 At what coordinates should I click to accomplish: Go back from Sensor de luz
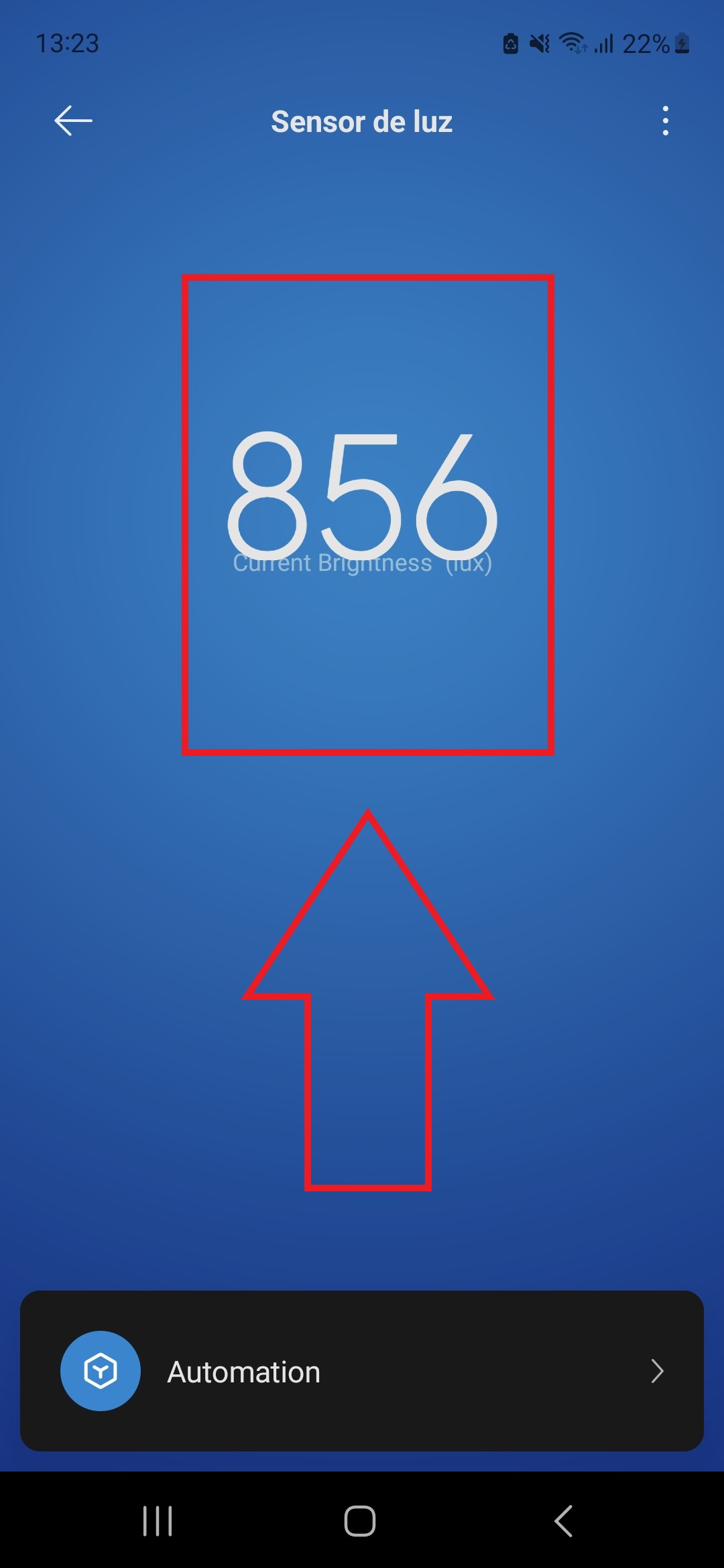[73, 121]
